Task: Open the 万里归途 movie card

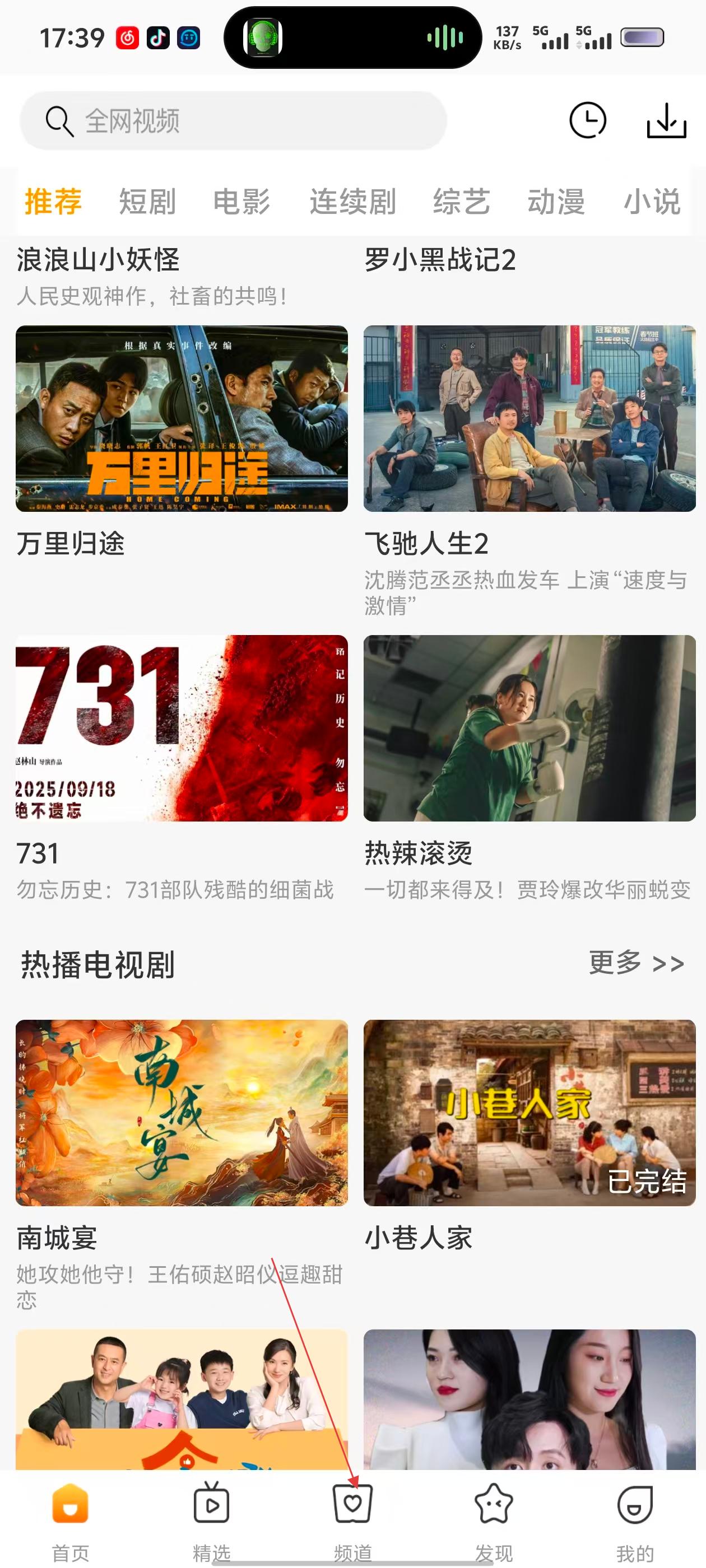Action: [x=182, y=419]
